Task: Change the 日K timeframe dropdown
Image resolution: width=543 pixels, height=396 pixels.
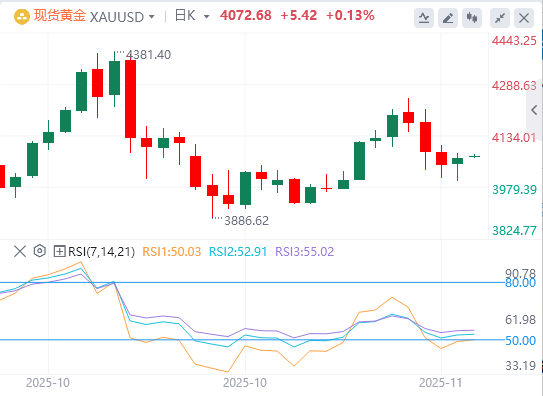Action: [192, 16]
